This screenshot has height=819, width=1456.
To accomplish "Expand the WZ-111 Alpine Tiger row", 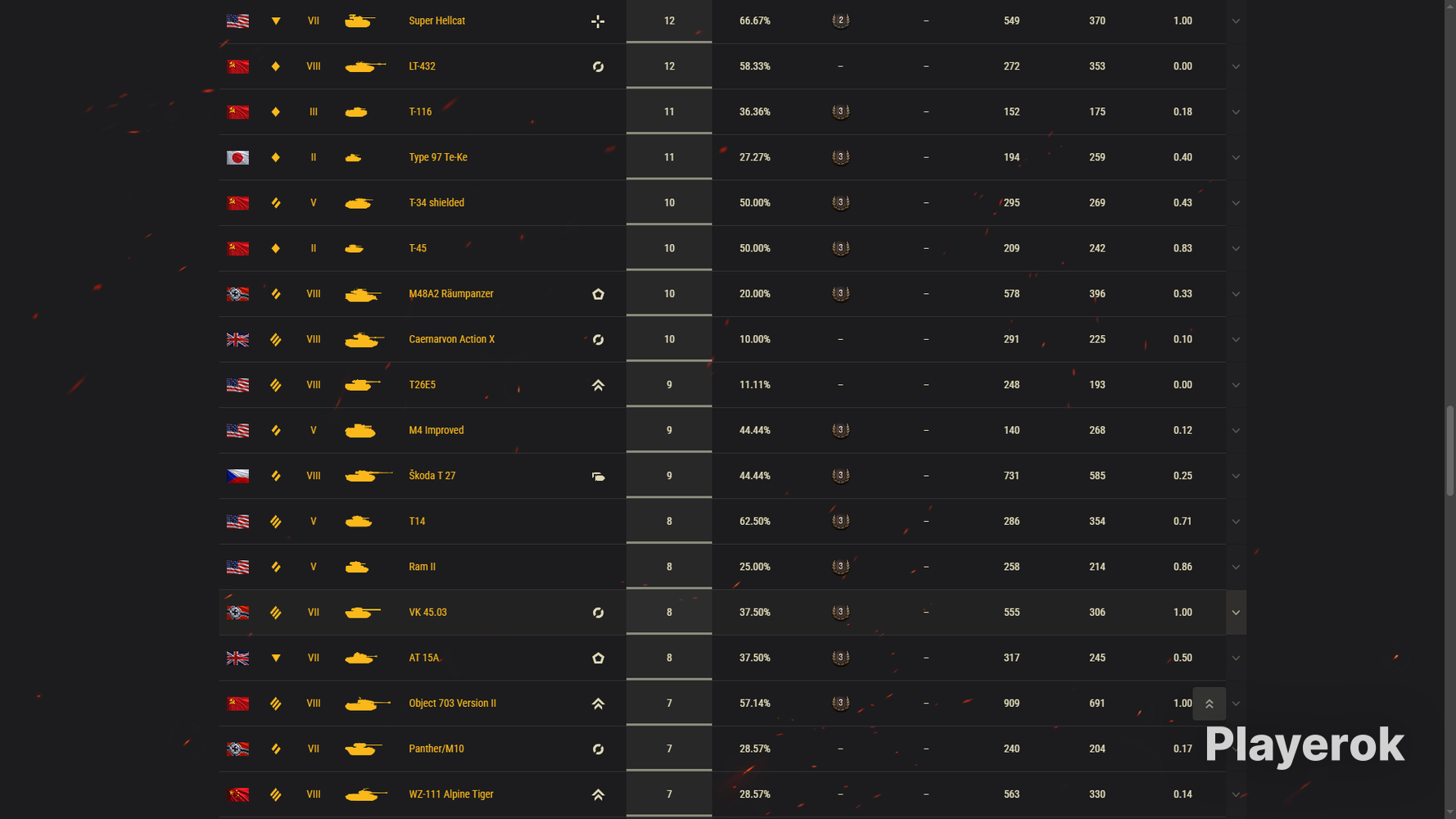I will pos(1236,794).
